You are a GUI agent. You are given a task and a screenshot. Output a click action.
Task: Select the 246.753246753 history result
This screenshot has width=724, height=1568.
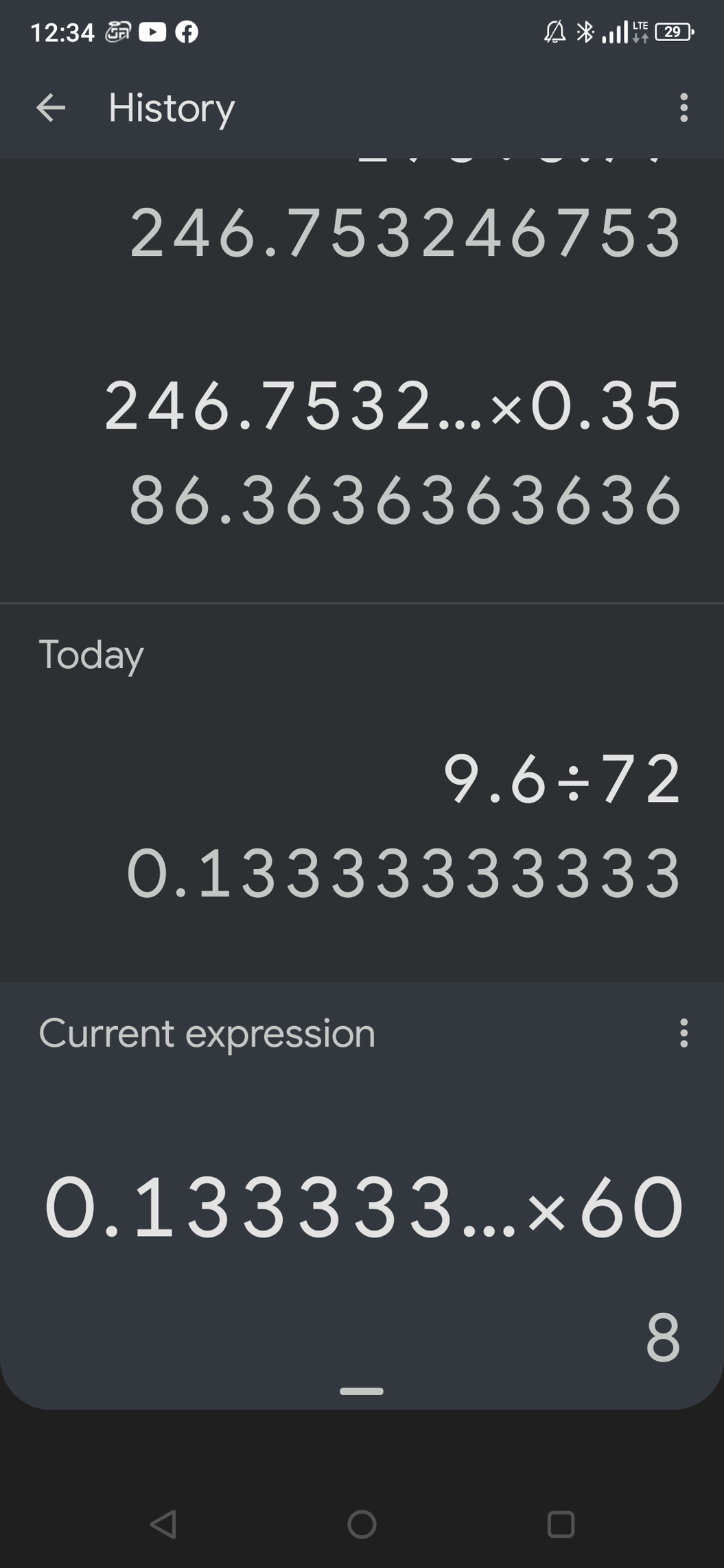click(406, 234)
